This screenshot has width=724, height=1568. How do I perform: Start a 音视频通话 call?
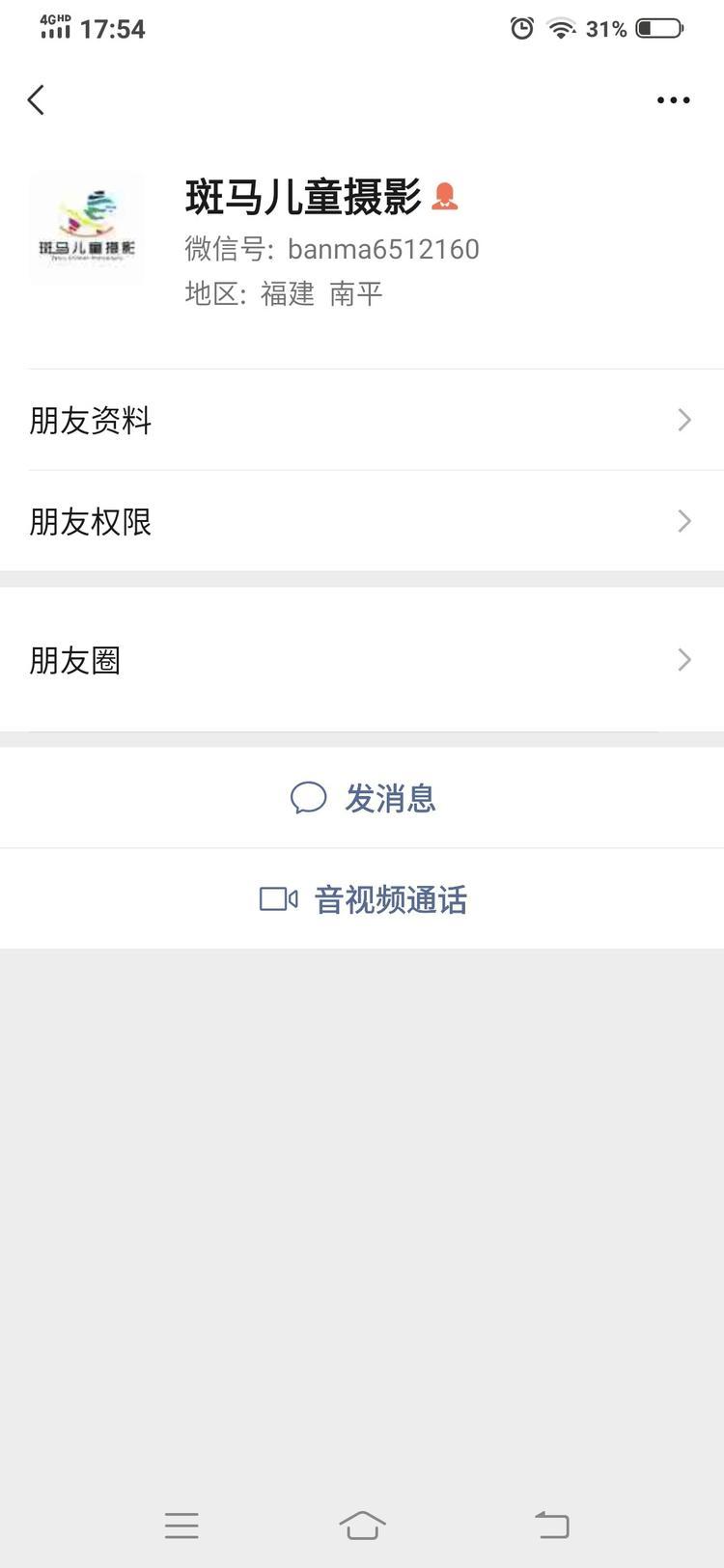363,899
